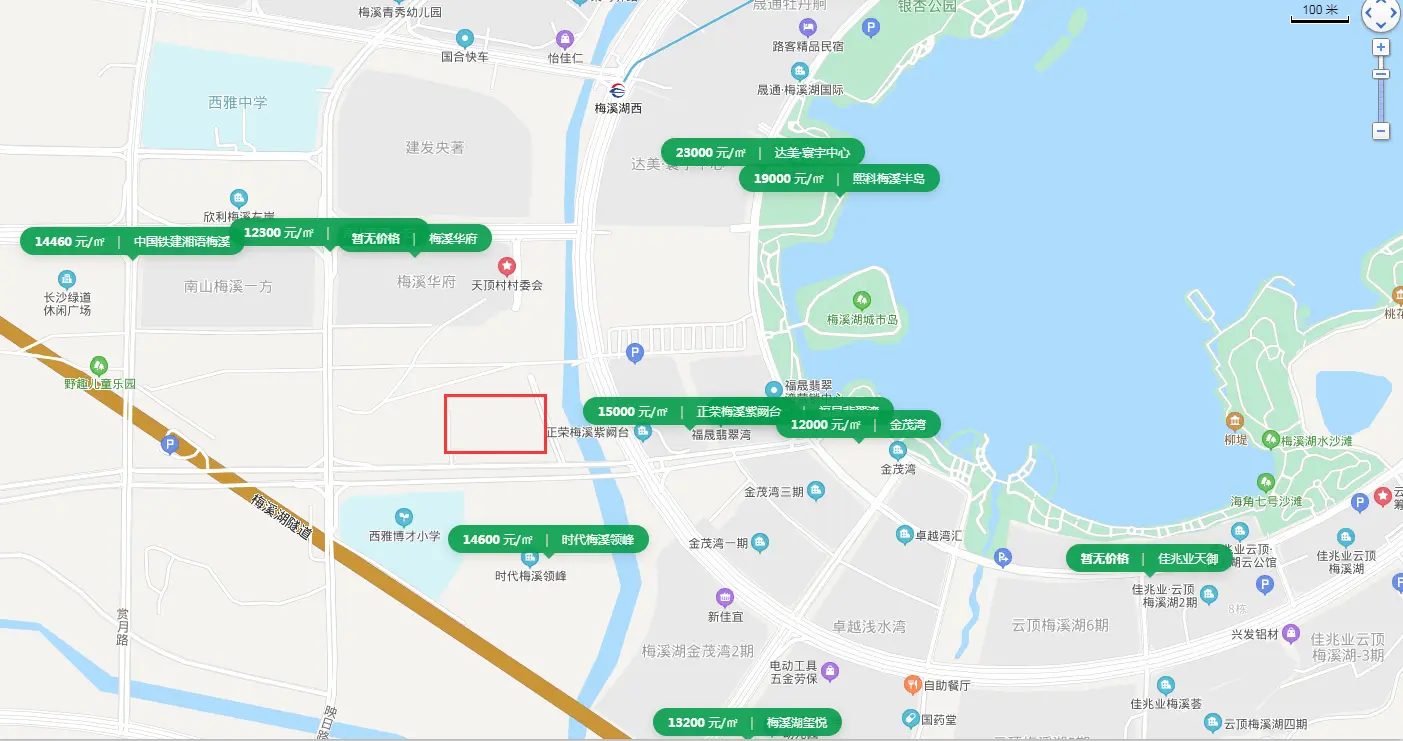Pan the map right with arrow control
The height and width of the screenshot is (741, 1403).
tap(1396, 13)
